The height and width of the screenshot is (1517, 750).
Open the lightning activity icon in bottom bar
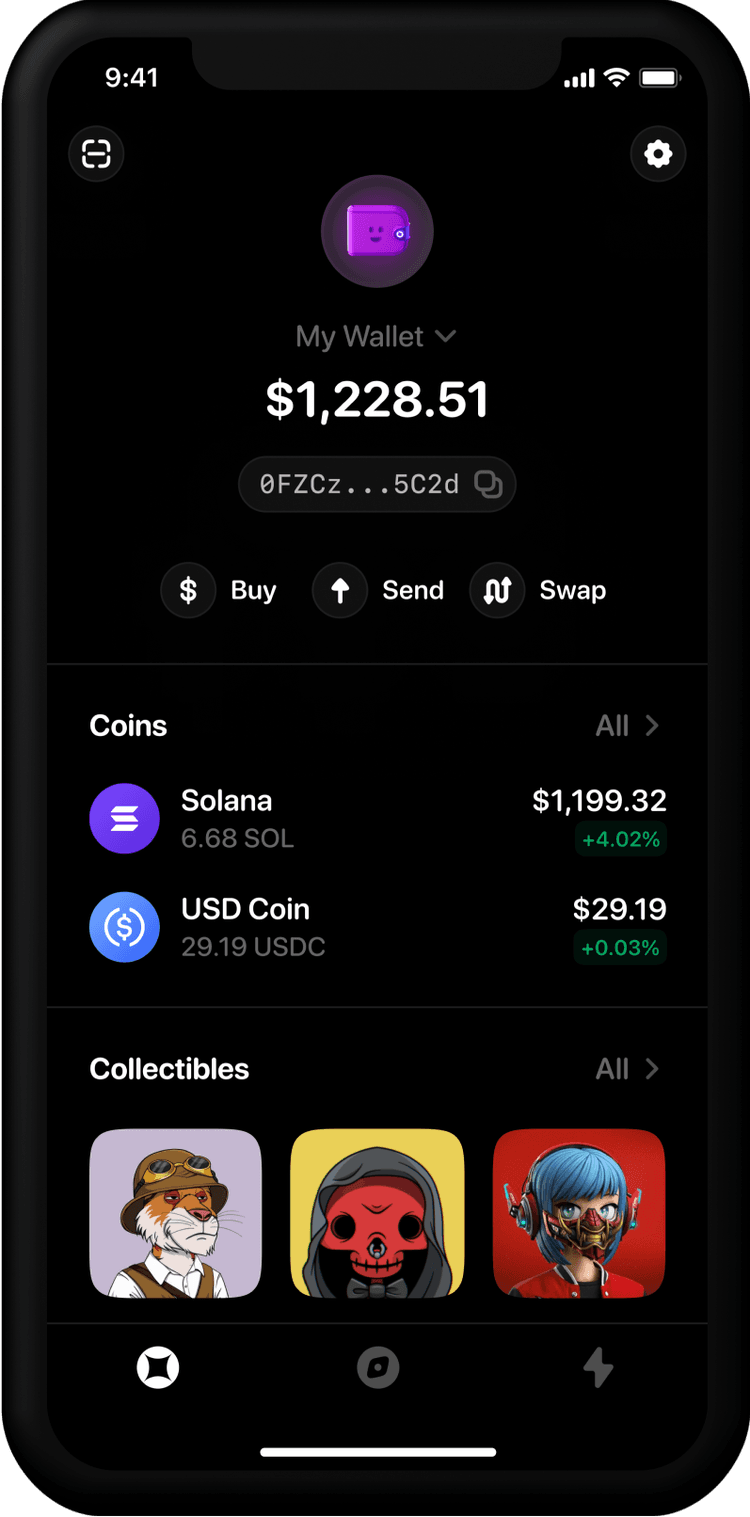[598, 1368]
